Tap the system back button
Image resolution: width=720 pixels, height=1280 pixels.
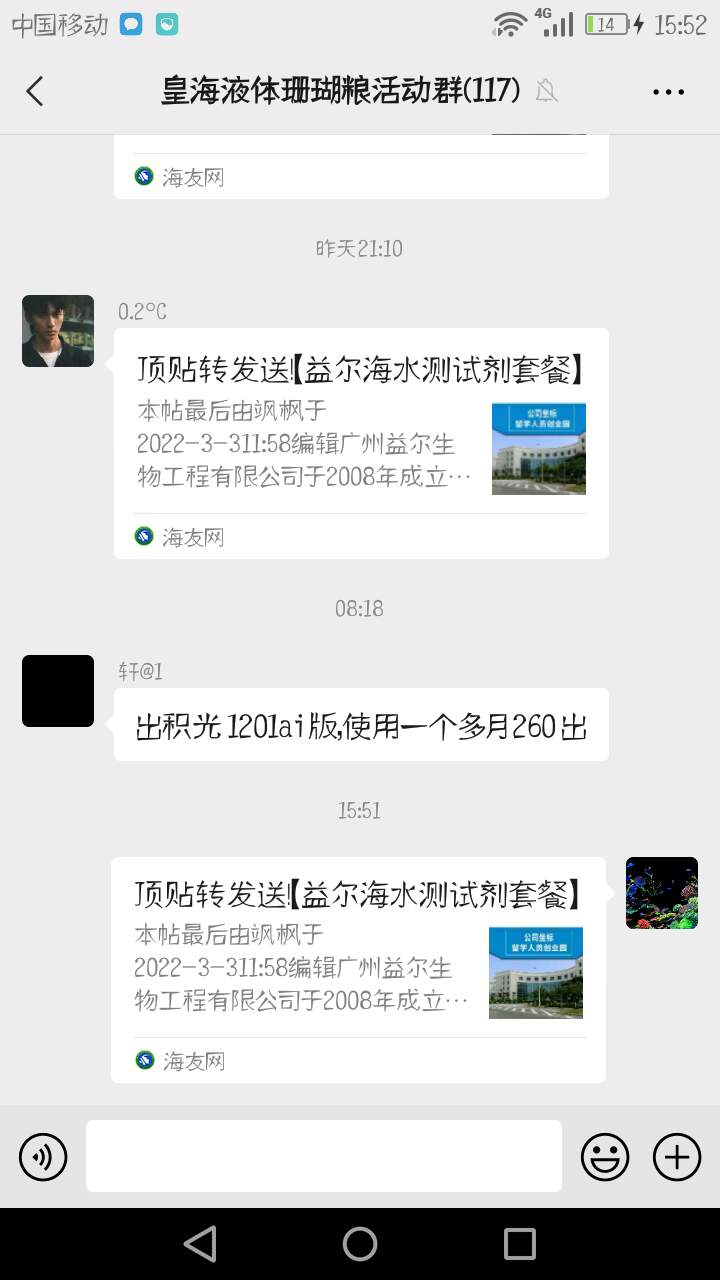[200, 1244]
